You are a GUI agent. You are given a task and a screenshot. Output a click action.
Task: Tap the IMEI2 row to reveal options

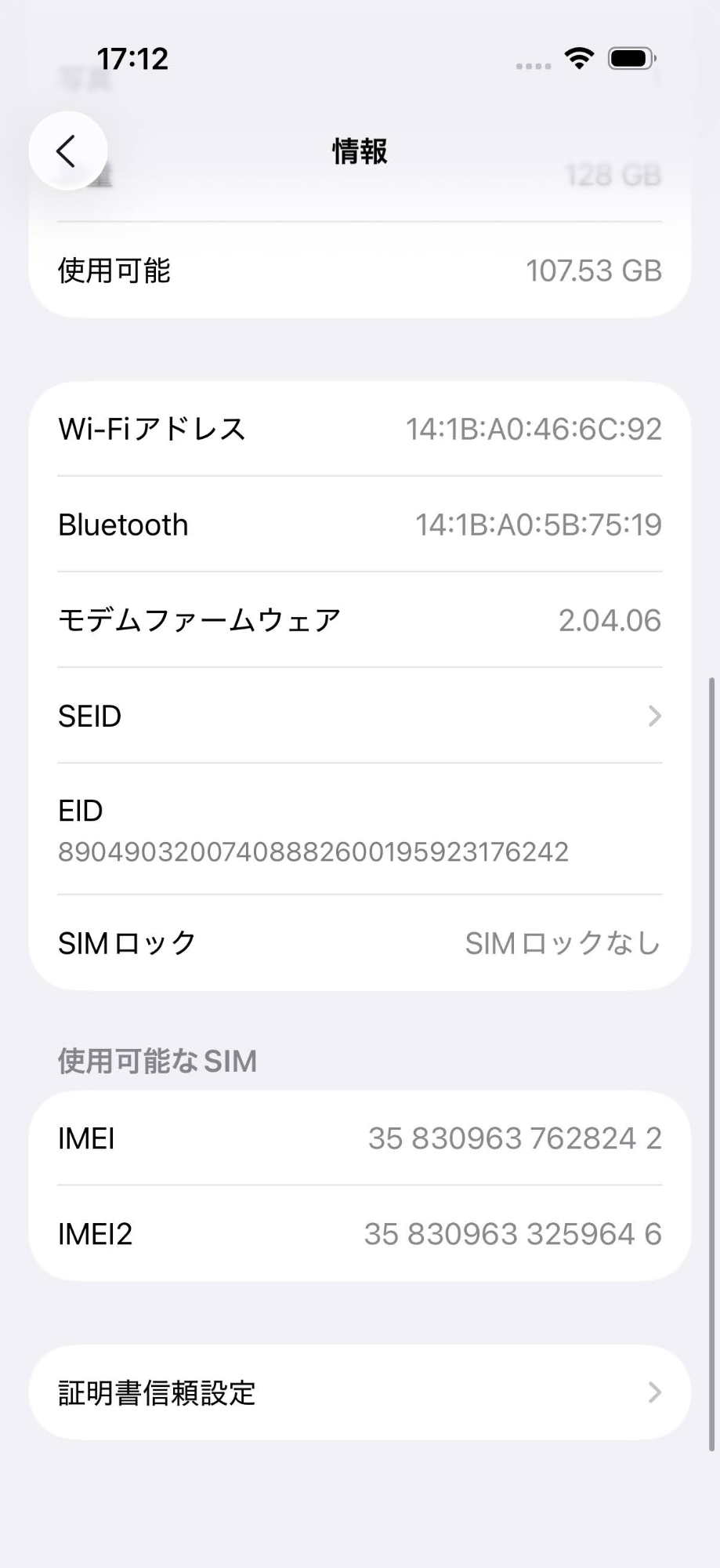(x=360, y=1233)
